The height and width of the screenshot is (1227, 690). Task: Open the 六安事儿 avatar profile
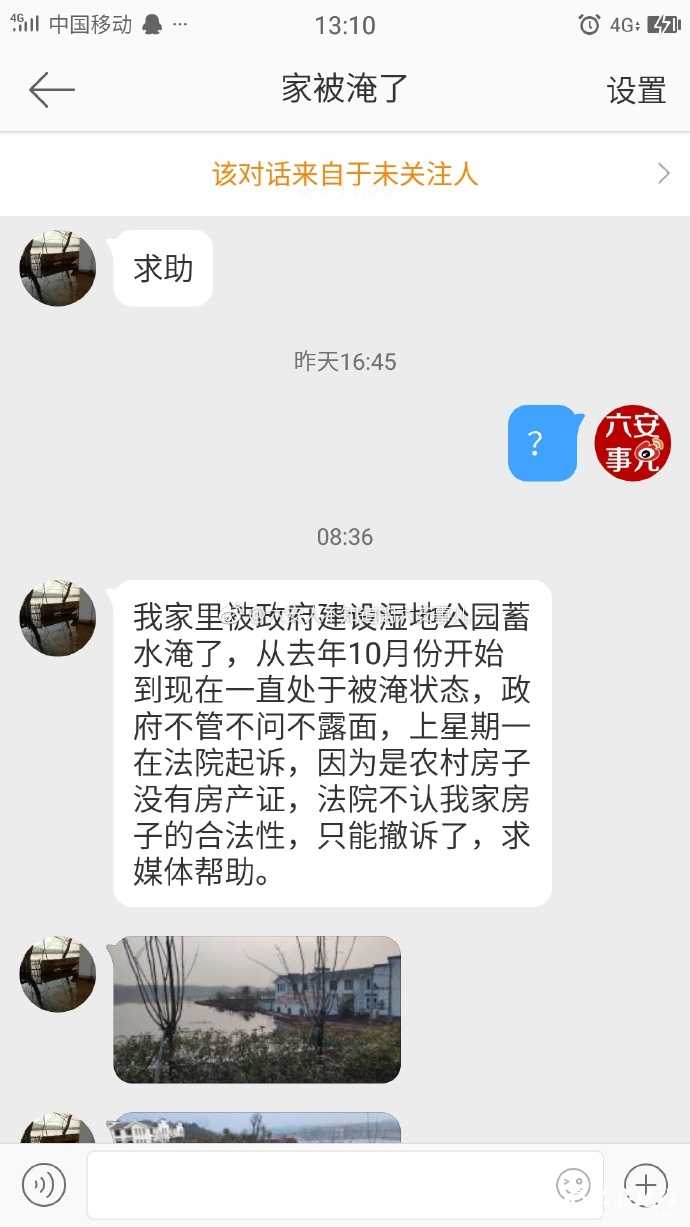pyautogui.click(x=632, y=443)
